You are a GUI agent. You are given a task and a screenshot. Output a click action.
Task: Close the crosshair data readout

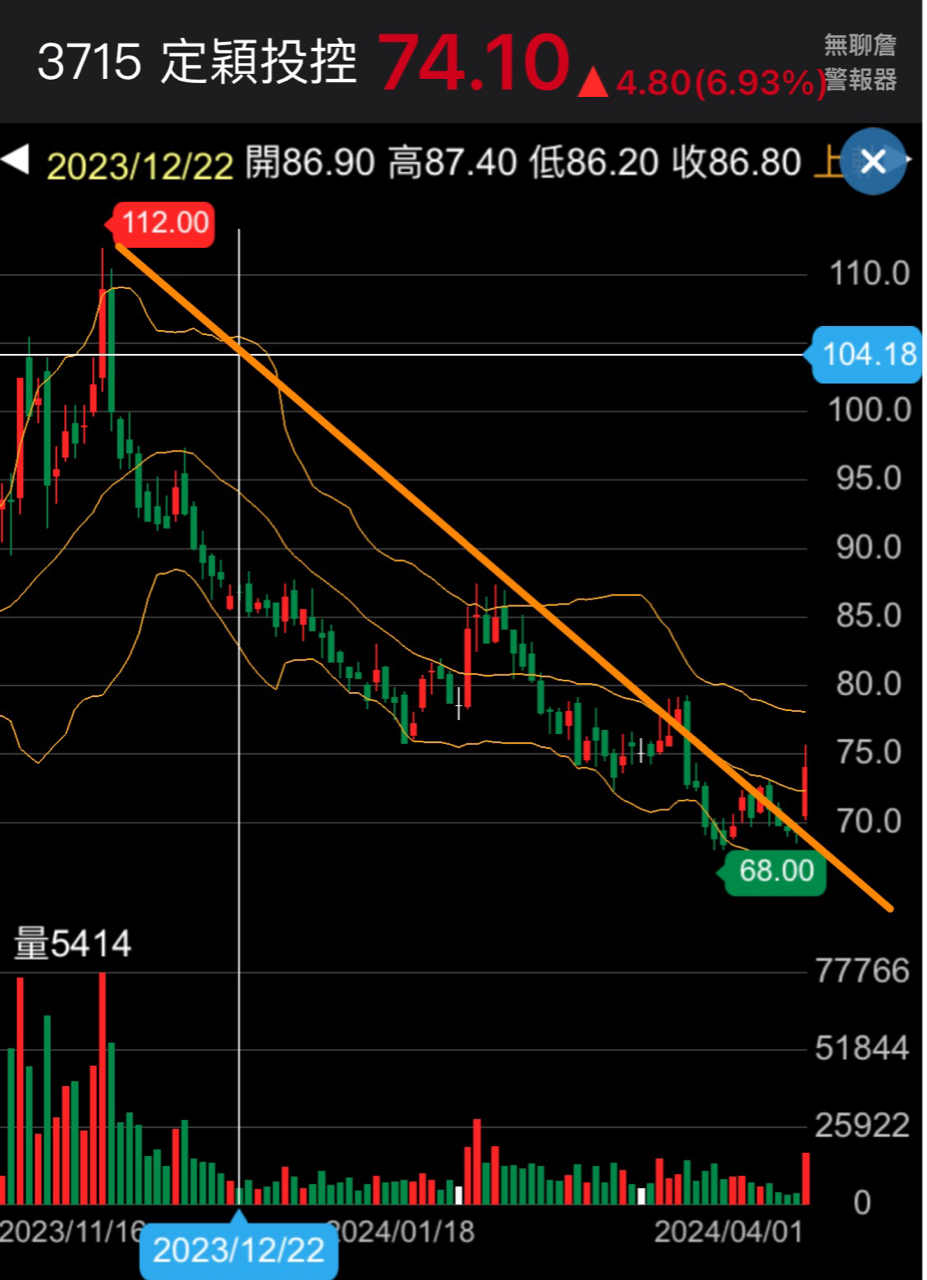click(873, 162)
